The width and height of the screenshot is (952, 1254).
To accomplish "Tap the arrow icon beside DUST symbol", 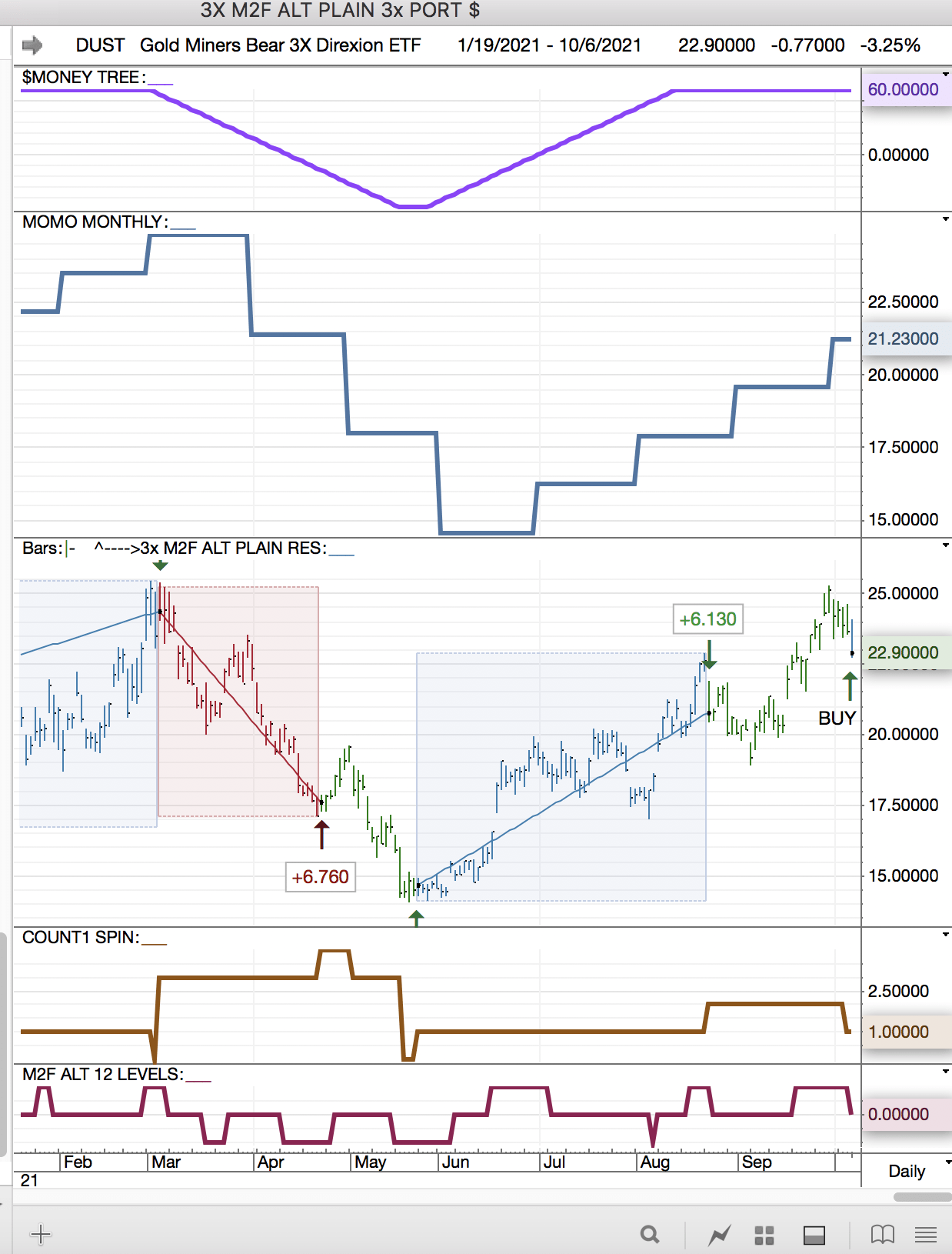I will (x=32, y=45).
